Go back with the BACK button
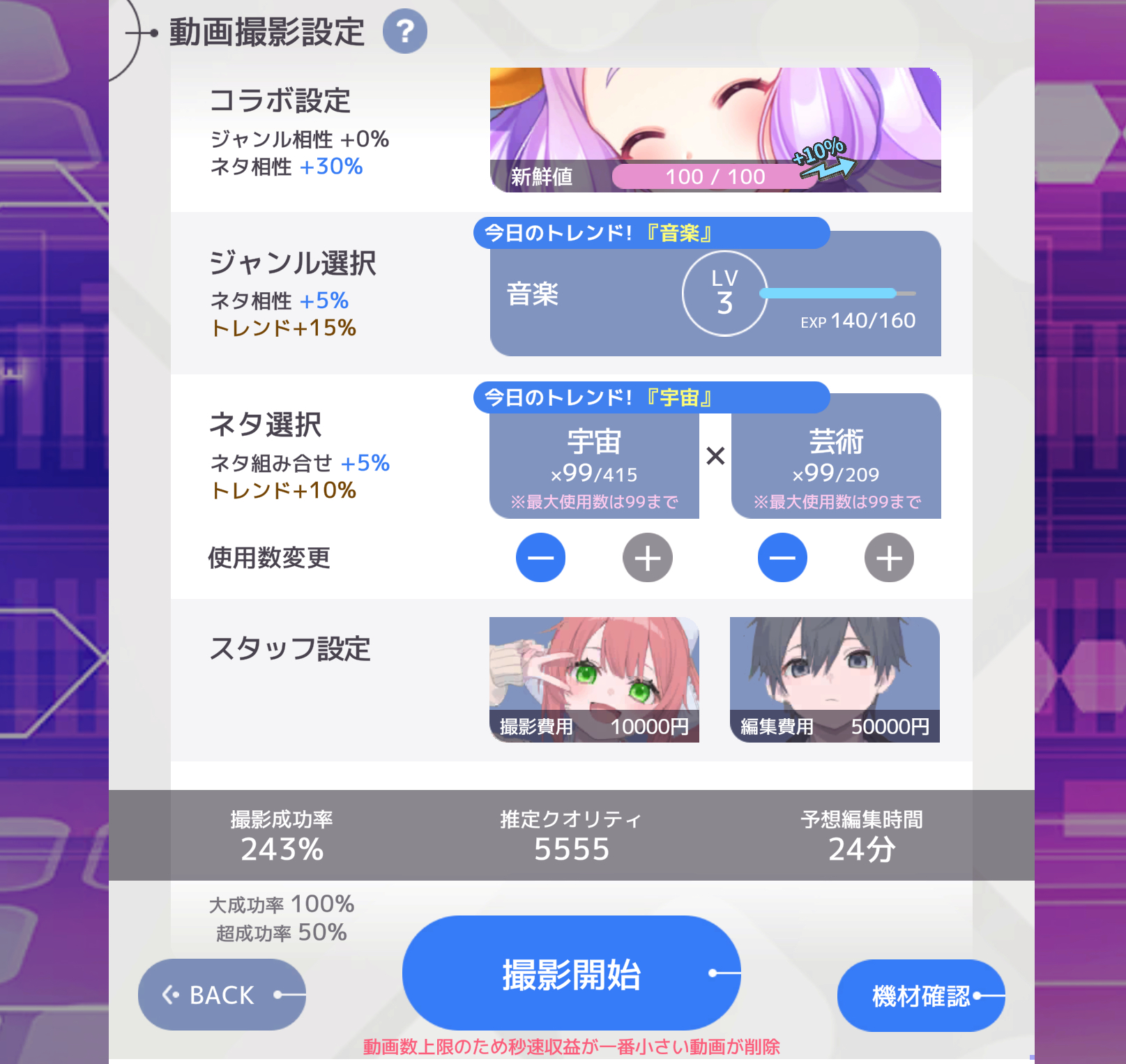Image resolution: width=1126 pixels, height=1064 pixels. click(221, 994)
